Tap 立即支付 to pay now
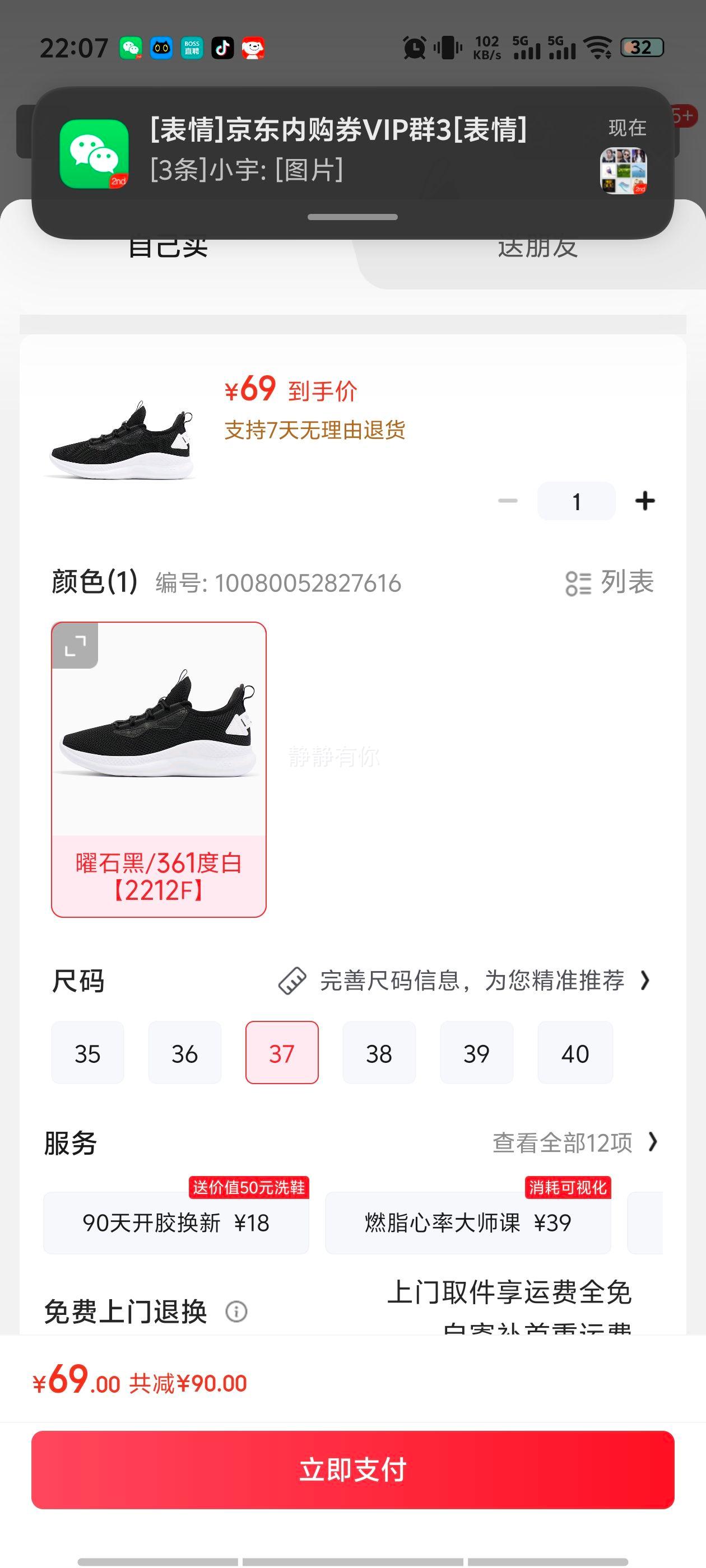706x1568 pixels. [x=352, y=1469]
